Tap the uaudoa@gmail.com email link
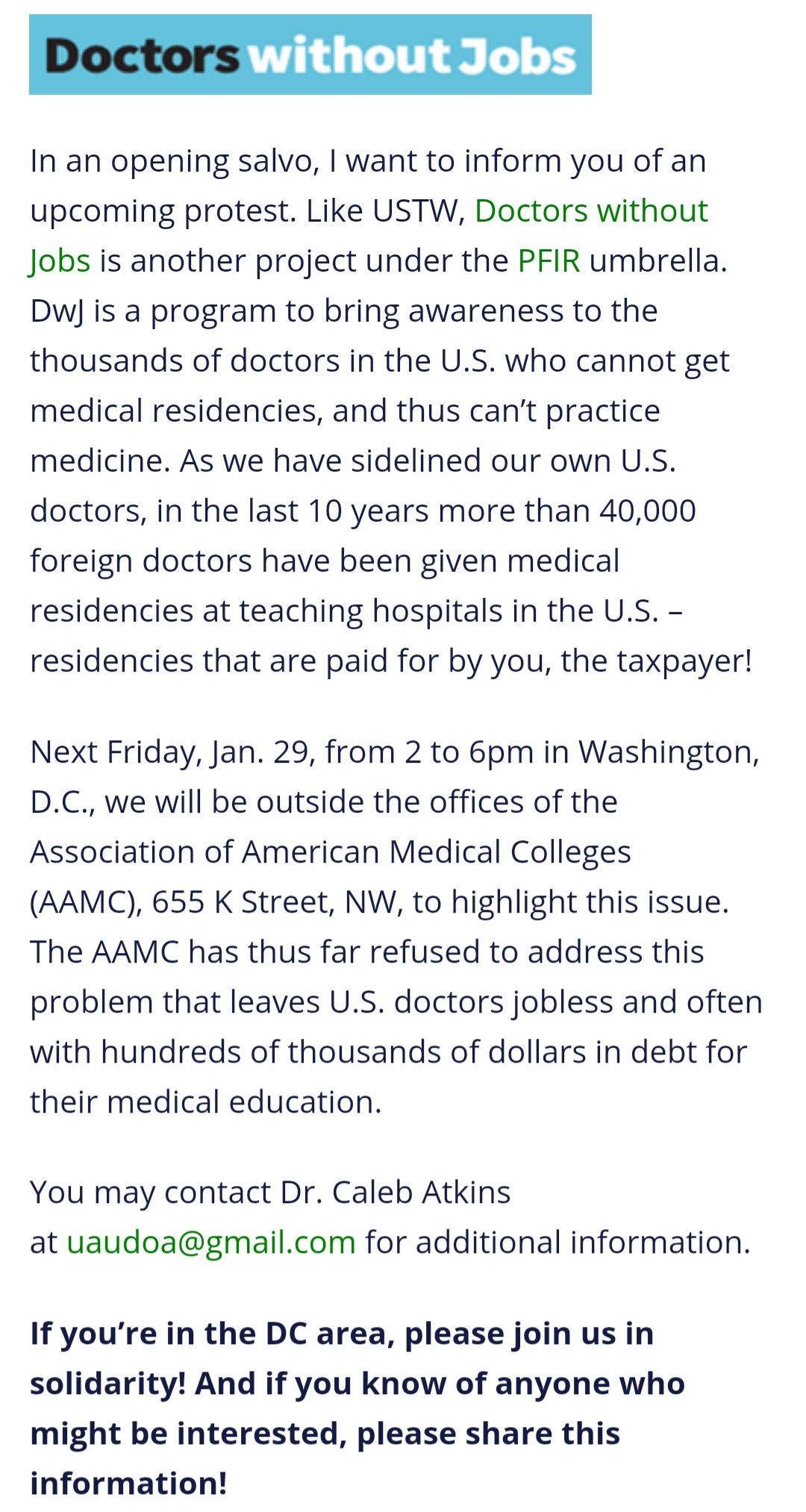The height and width of the screenshot is (1512, 806). 211,1243
